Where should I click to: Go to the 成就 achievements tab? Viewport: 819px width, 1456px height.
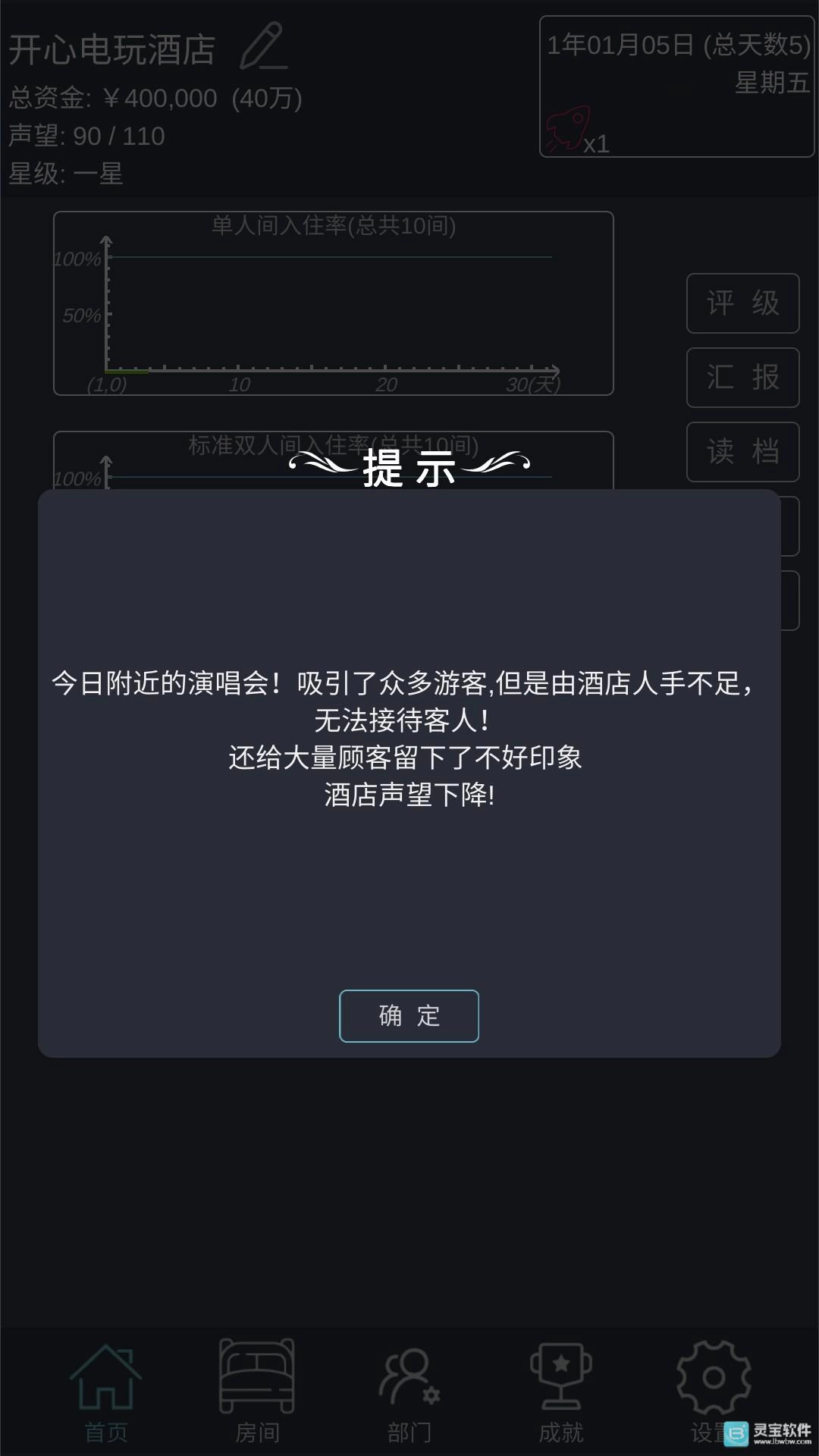click(560, 1392)
